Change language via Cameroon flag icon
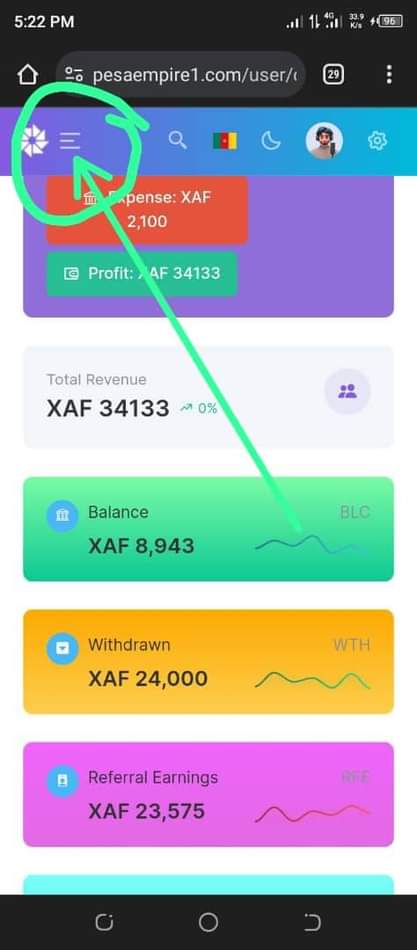417x950 pixels. (x=224, y=141)
